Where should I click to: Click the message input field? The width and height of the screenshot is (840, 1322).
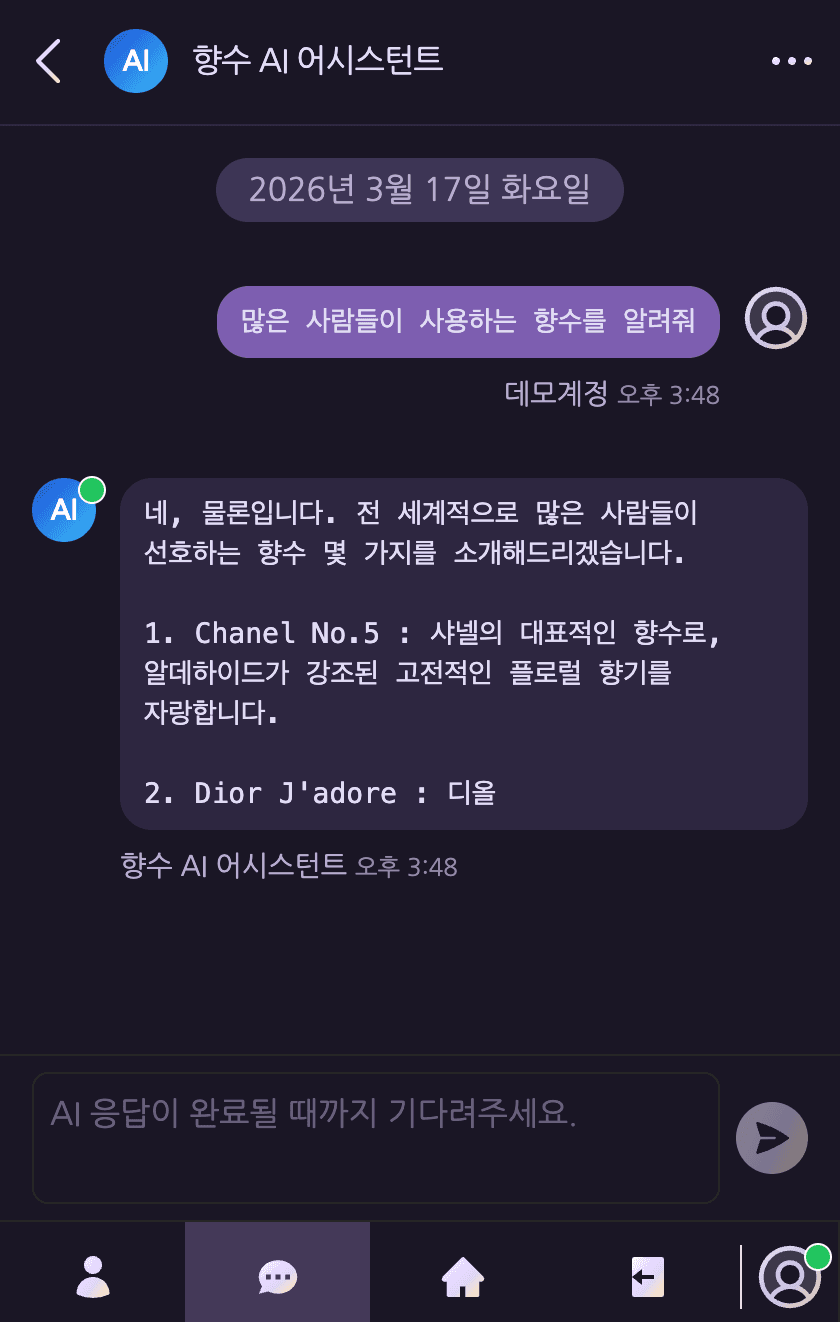tap(375, 1137)
